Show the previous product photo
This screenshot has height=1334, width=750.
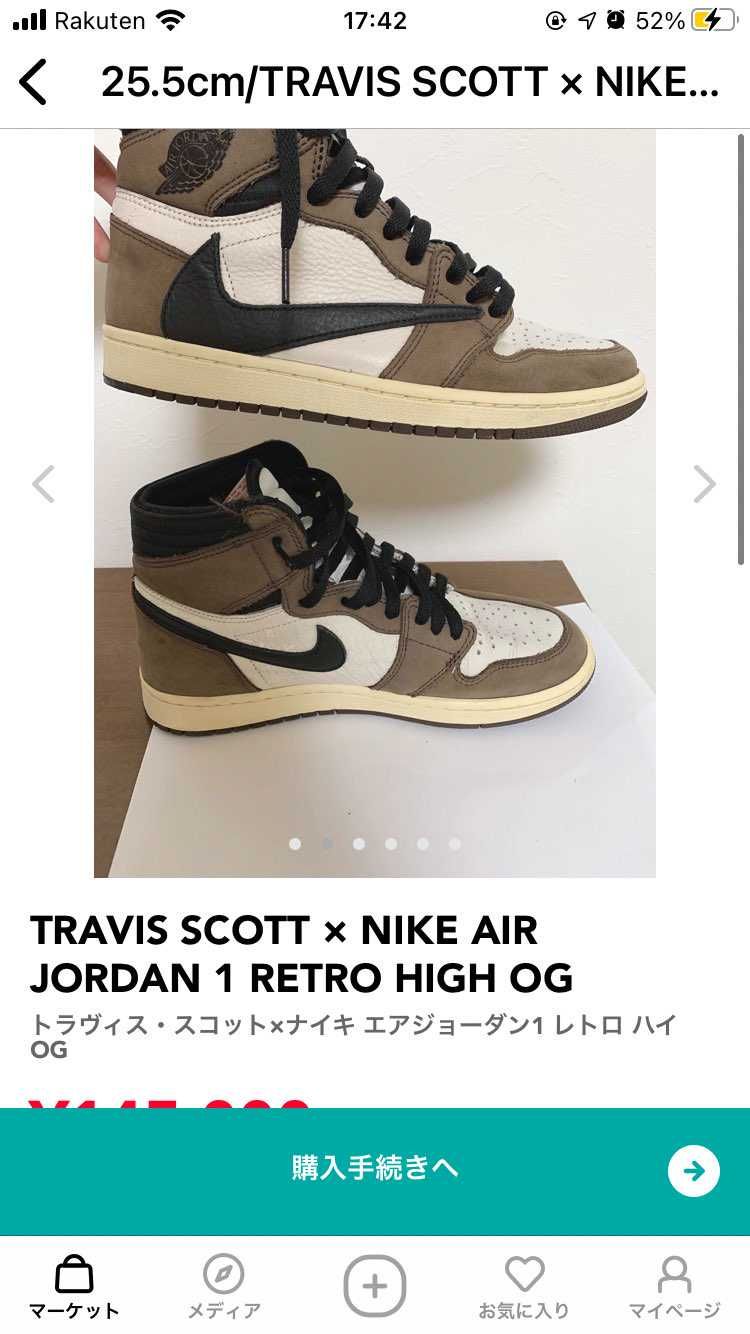coord(43,484)
